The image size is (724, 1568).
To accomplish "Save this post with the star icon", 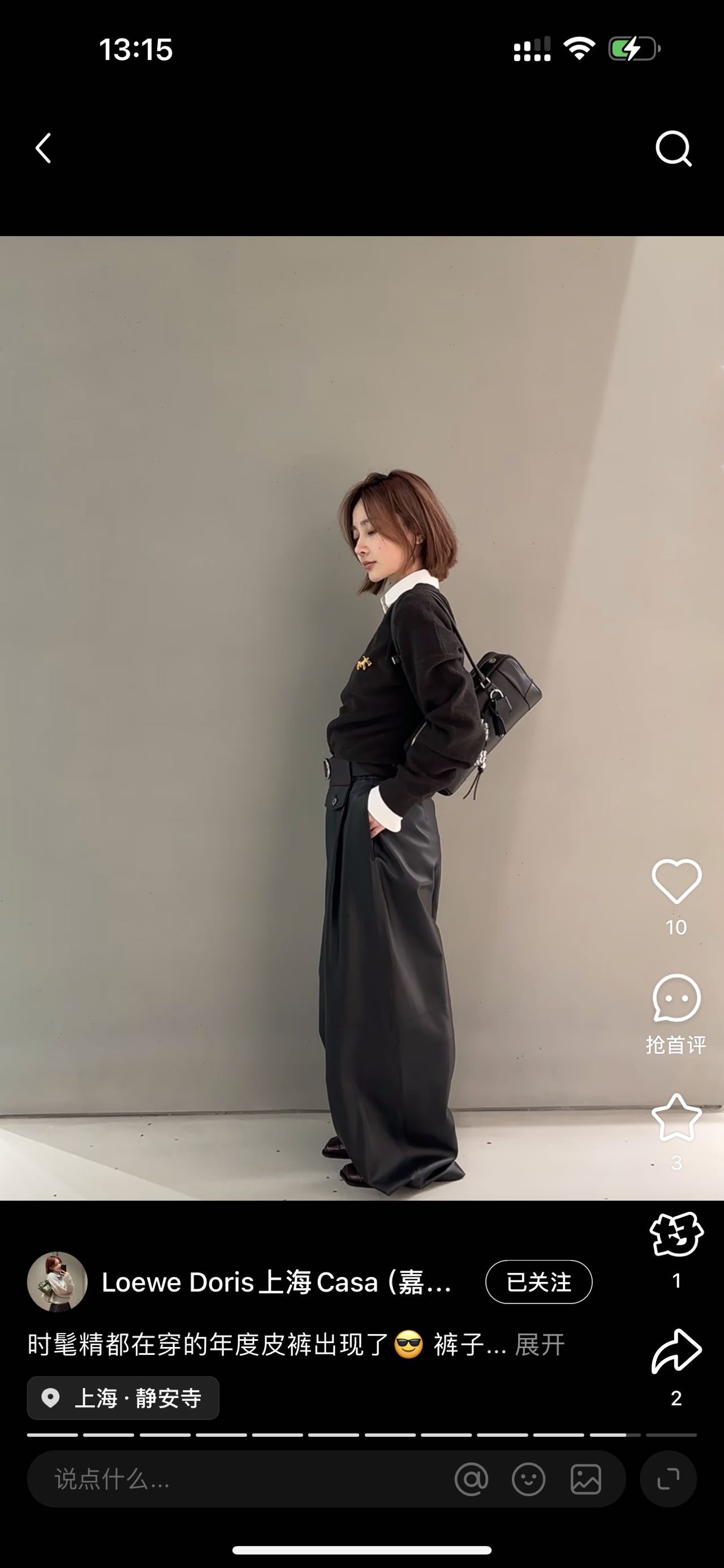I will [x=676, y=1117].
